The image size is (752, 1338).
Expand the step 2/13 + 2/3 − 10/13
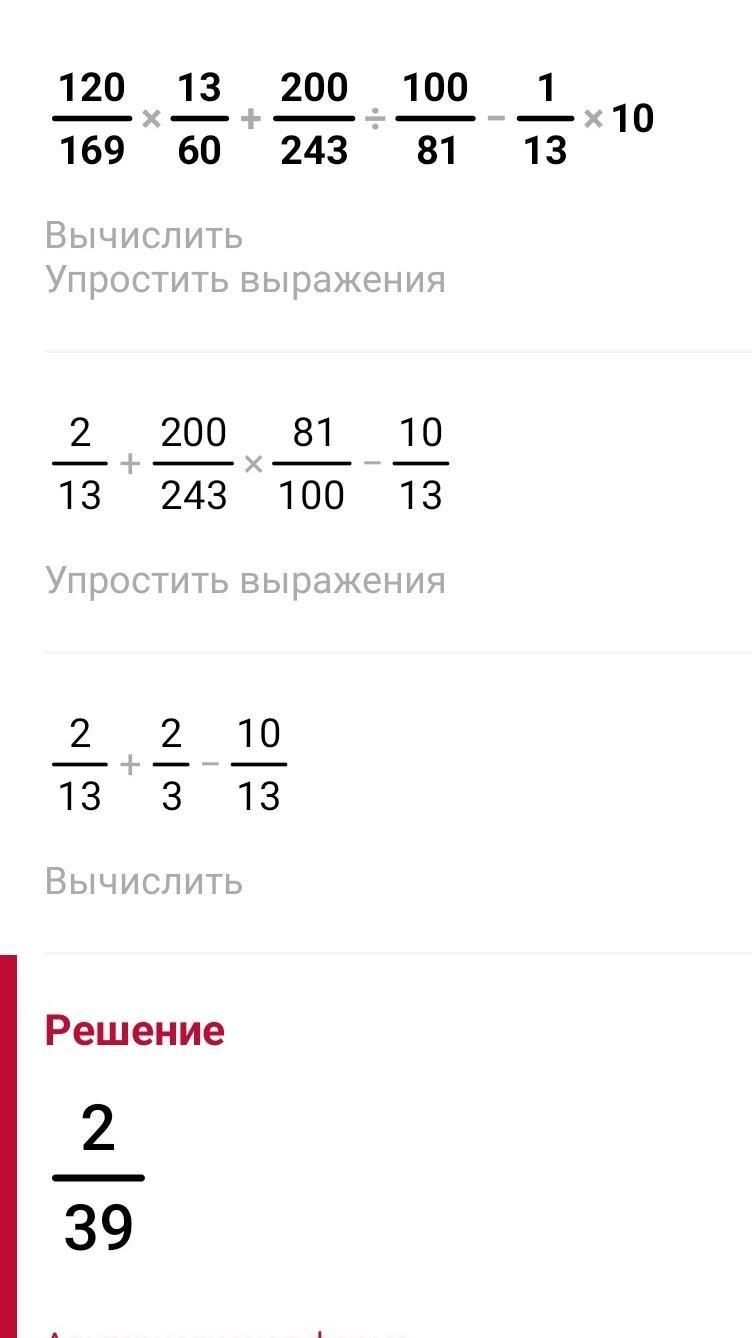coord(168,766)
